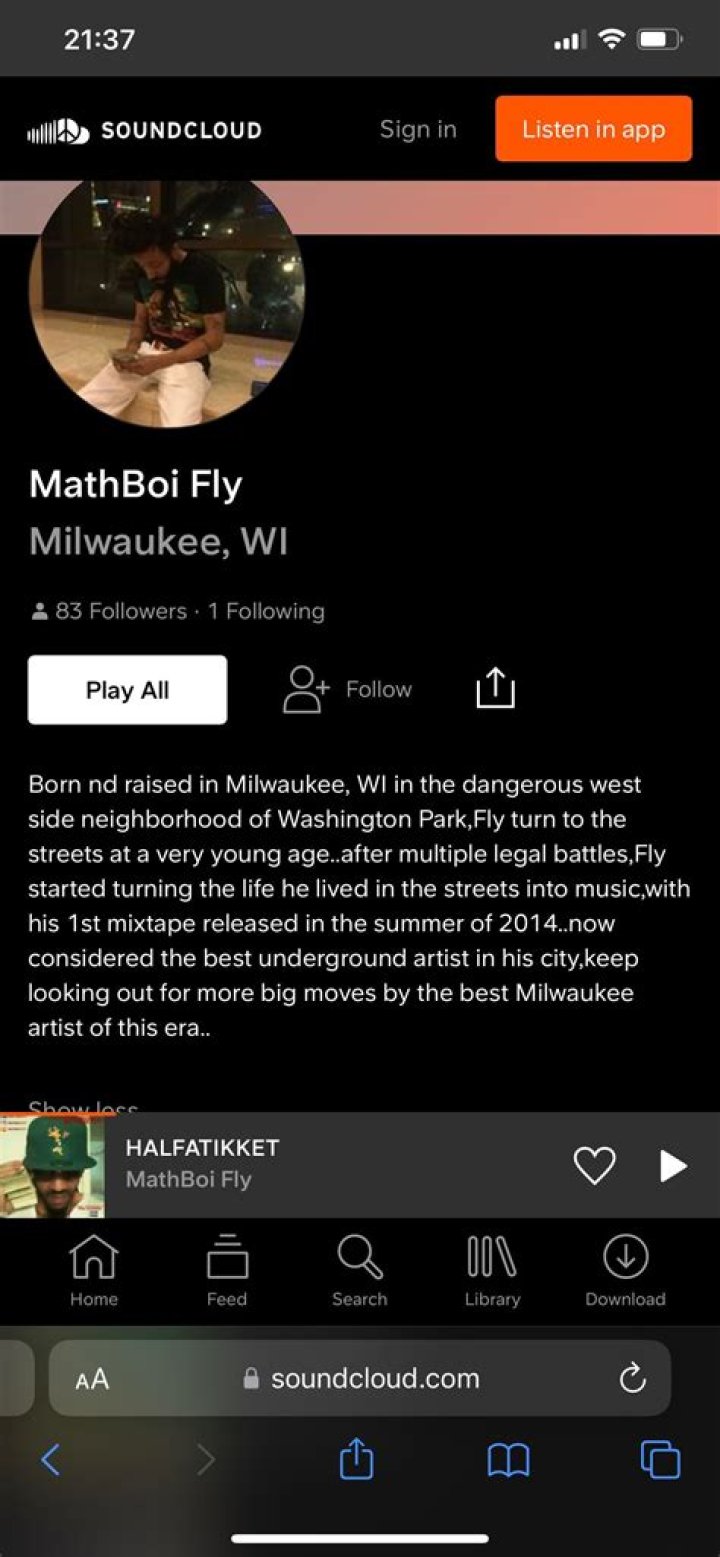
Task: Open the Listen in app button
Action: pyautogui.click(x=593, y=129)
